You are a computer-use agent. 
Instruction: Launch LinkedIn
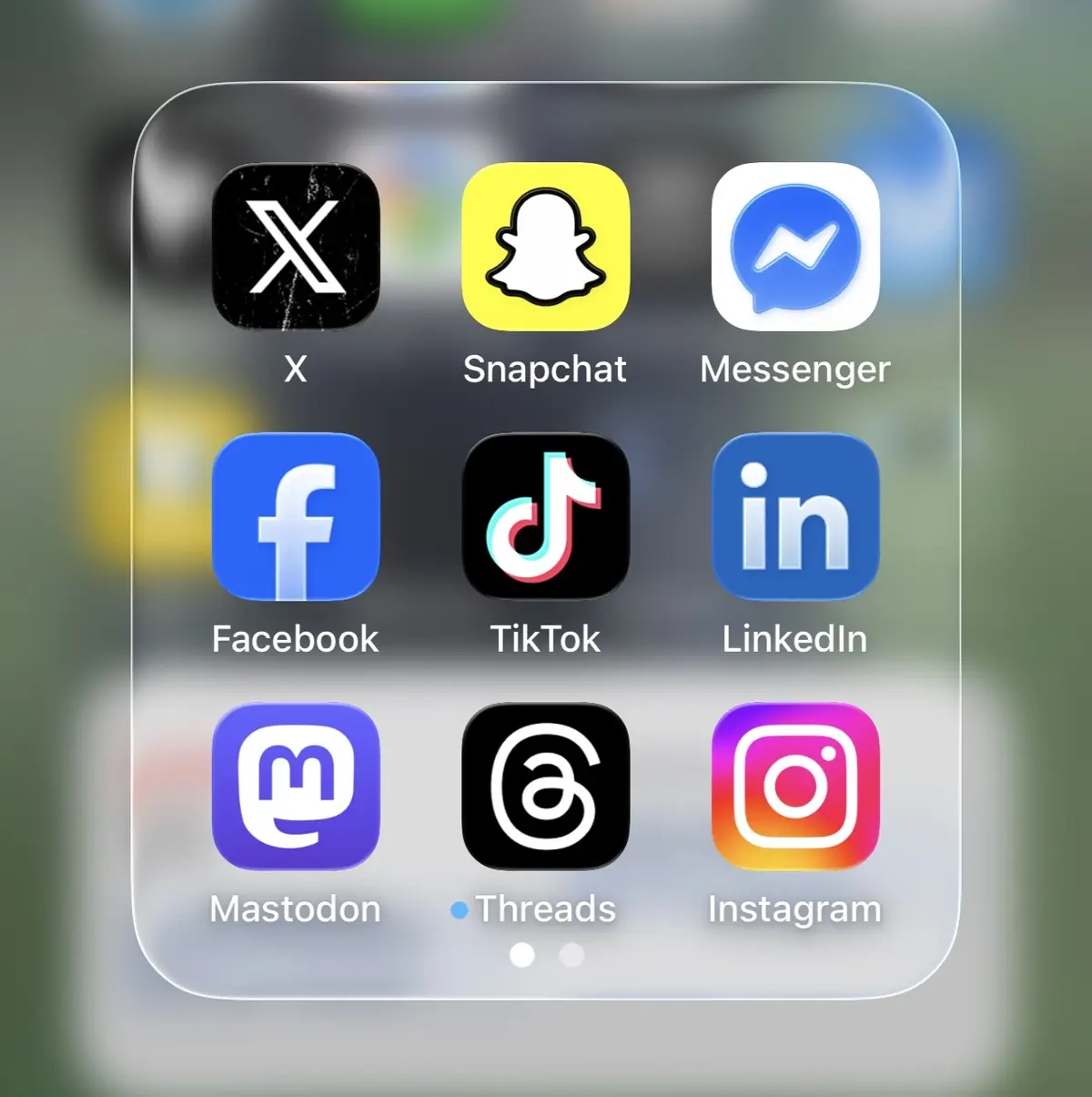[795, 516]
